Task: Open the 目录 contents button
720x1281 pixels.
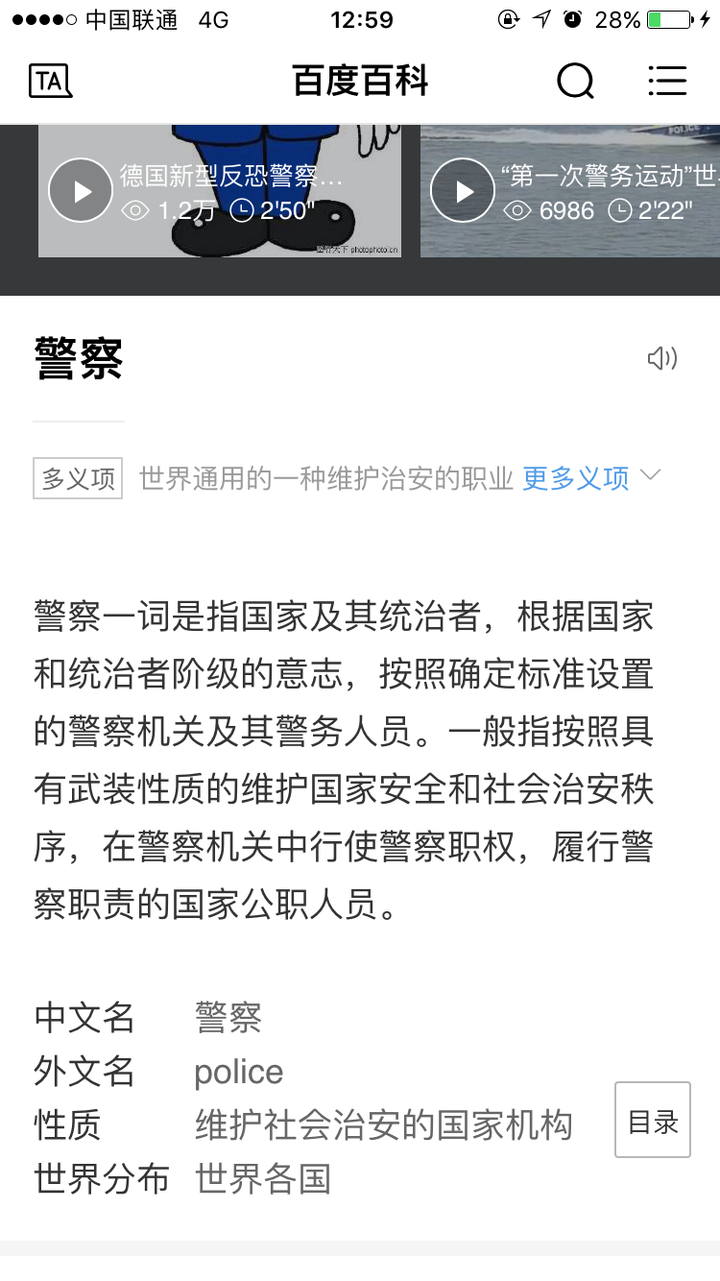Action: pos(652,1120)
